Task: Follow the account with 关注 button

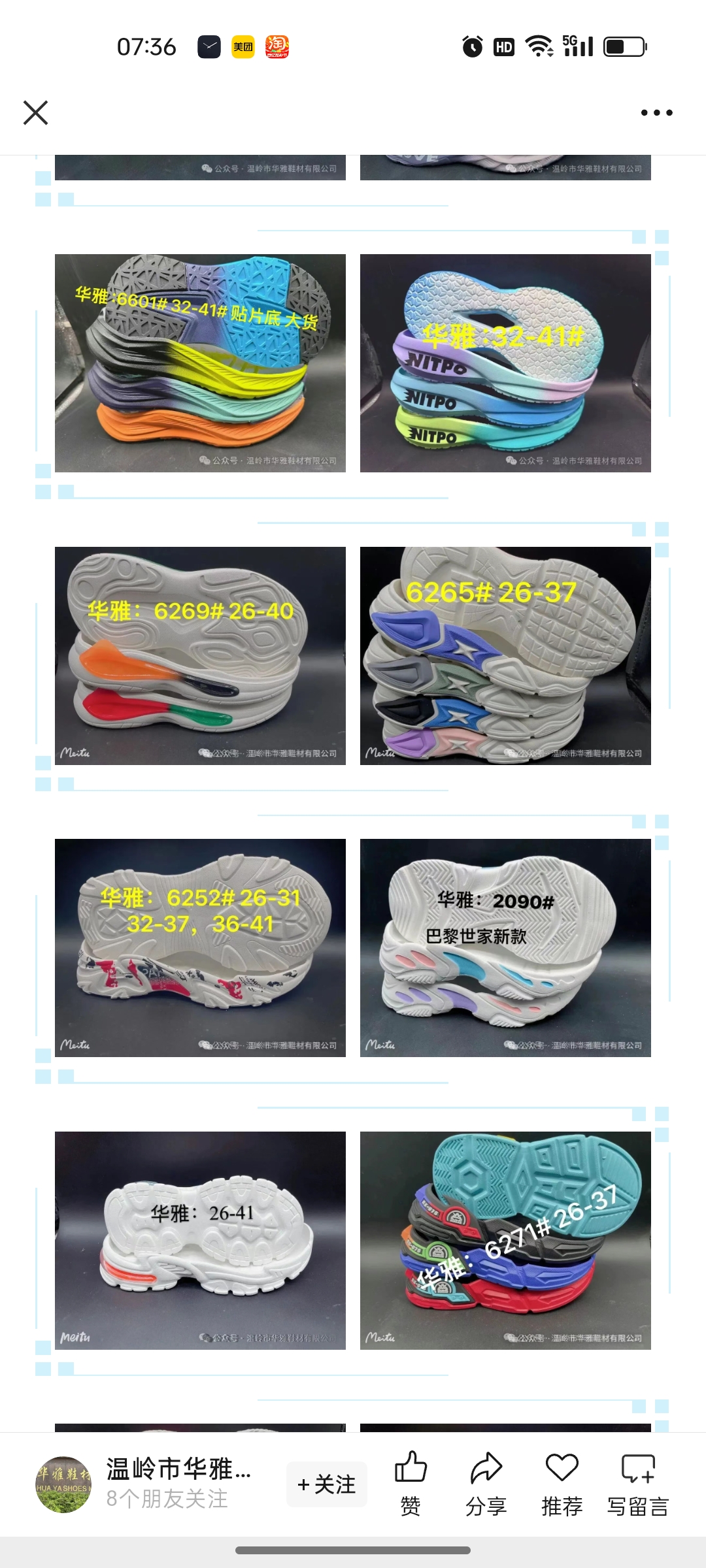Action: (326, 1484)
